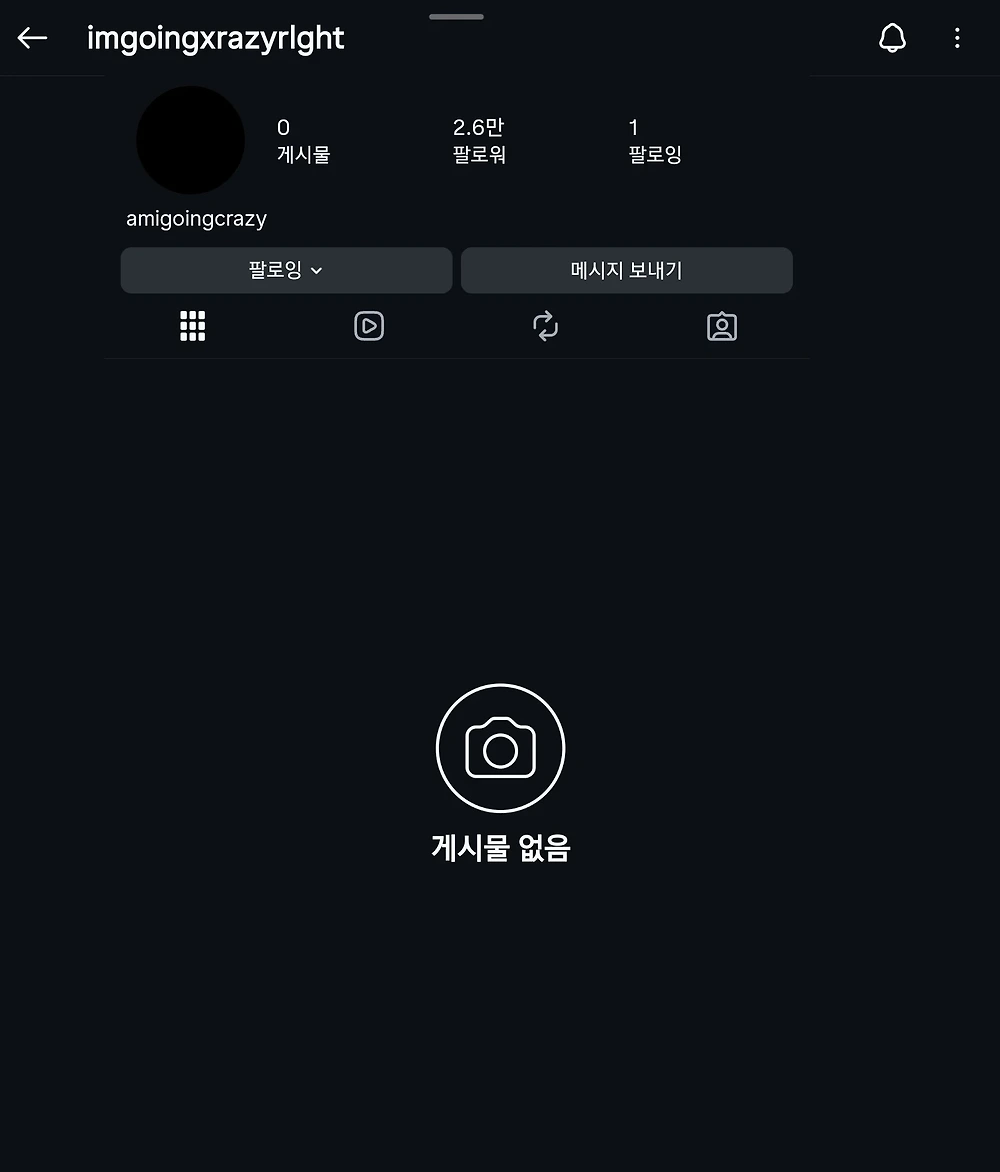The image size is (1000, 1172).
Task: Open the 1 following list
Action: pyautogui.click(x=654, y=141)
